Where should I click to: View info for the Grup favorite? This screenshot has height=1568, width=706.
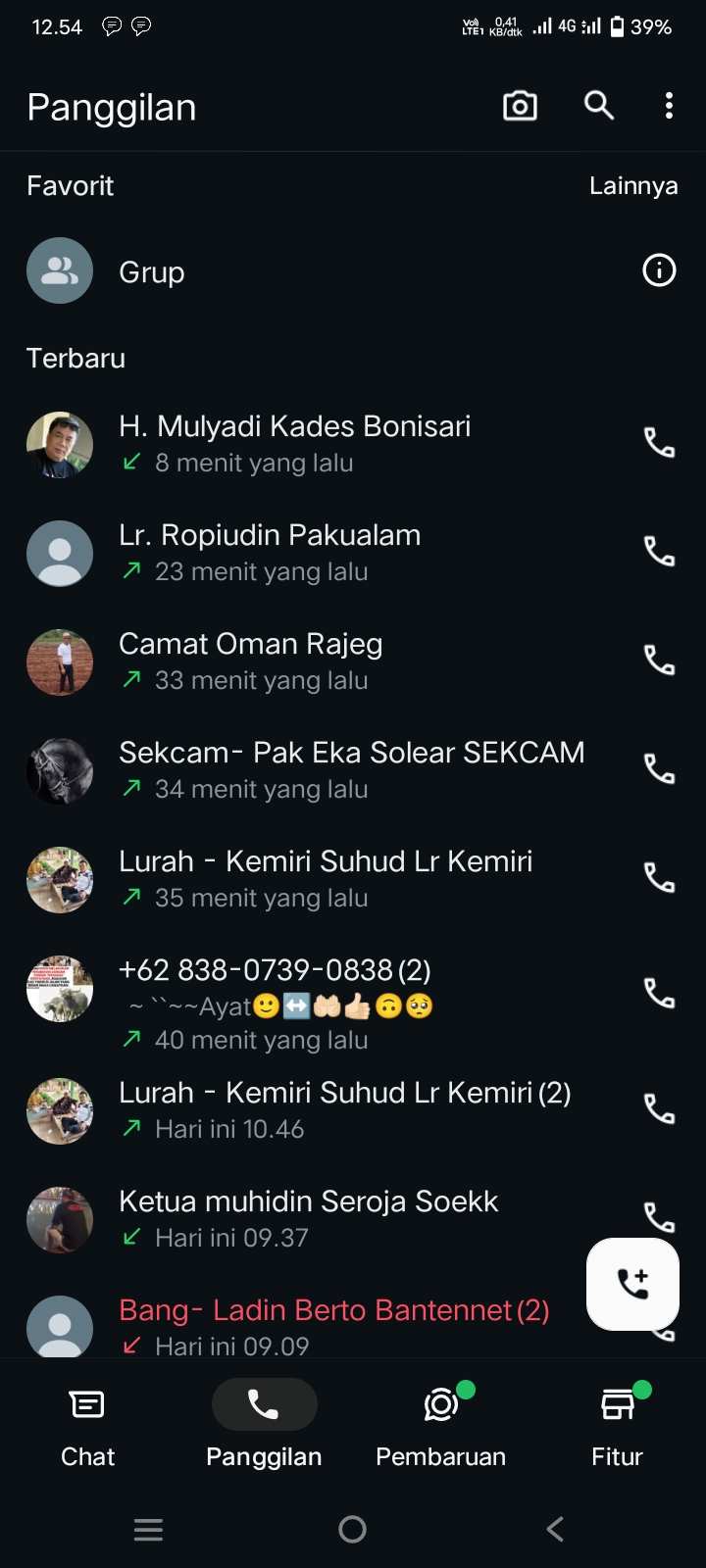point(659,269)
